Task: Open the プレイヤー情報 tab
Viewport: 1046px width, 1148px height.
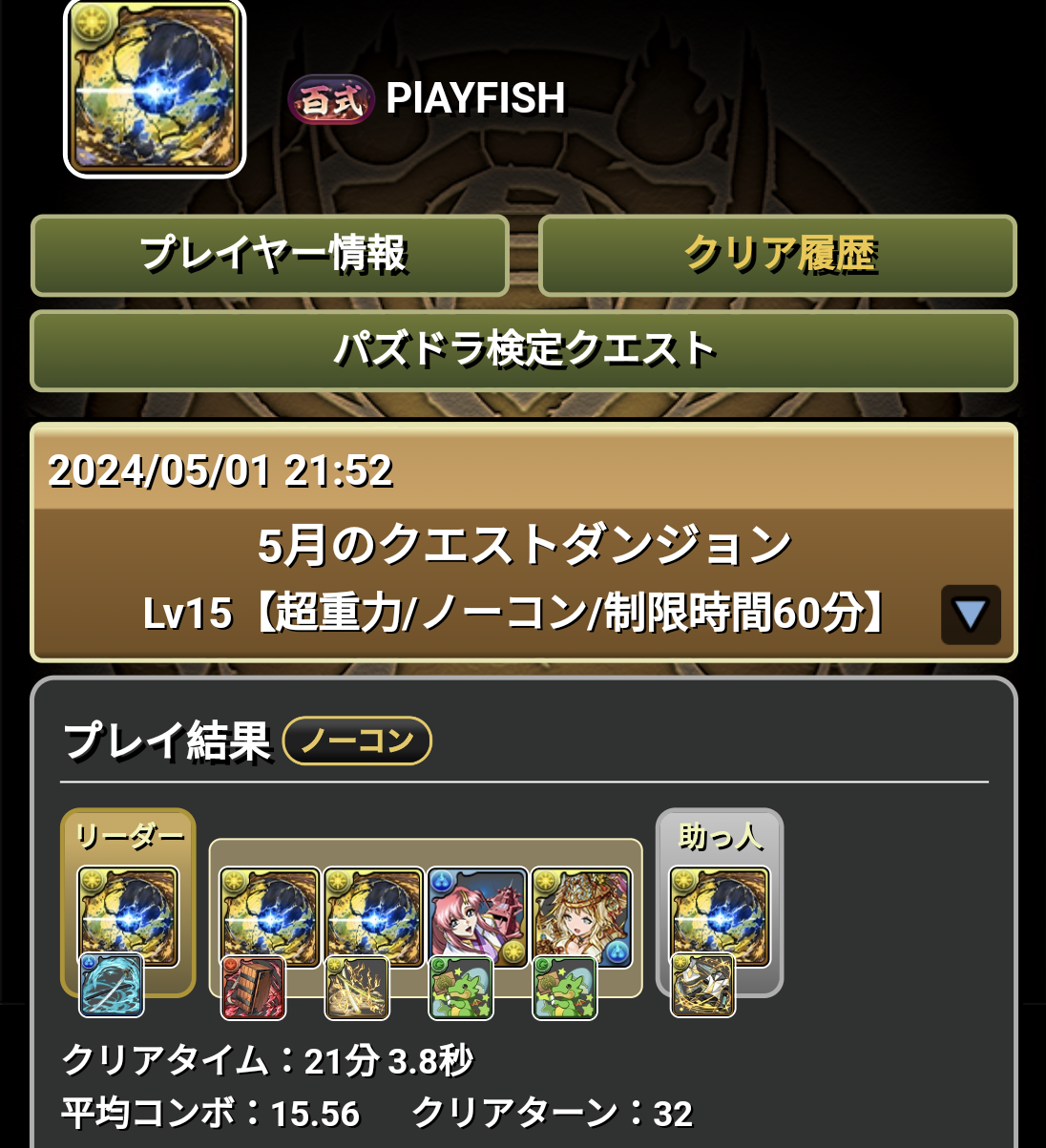Action: point(270,255)
